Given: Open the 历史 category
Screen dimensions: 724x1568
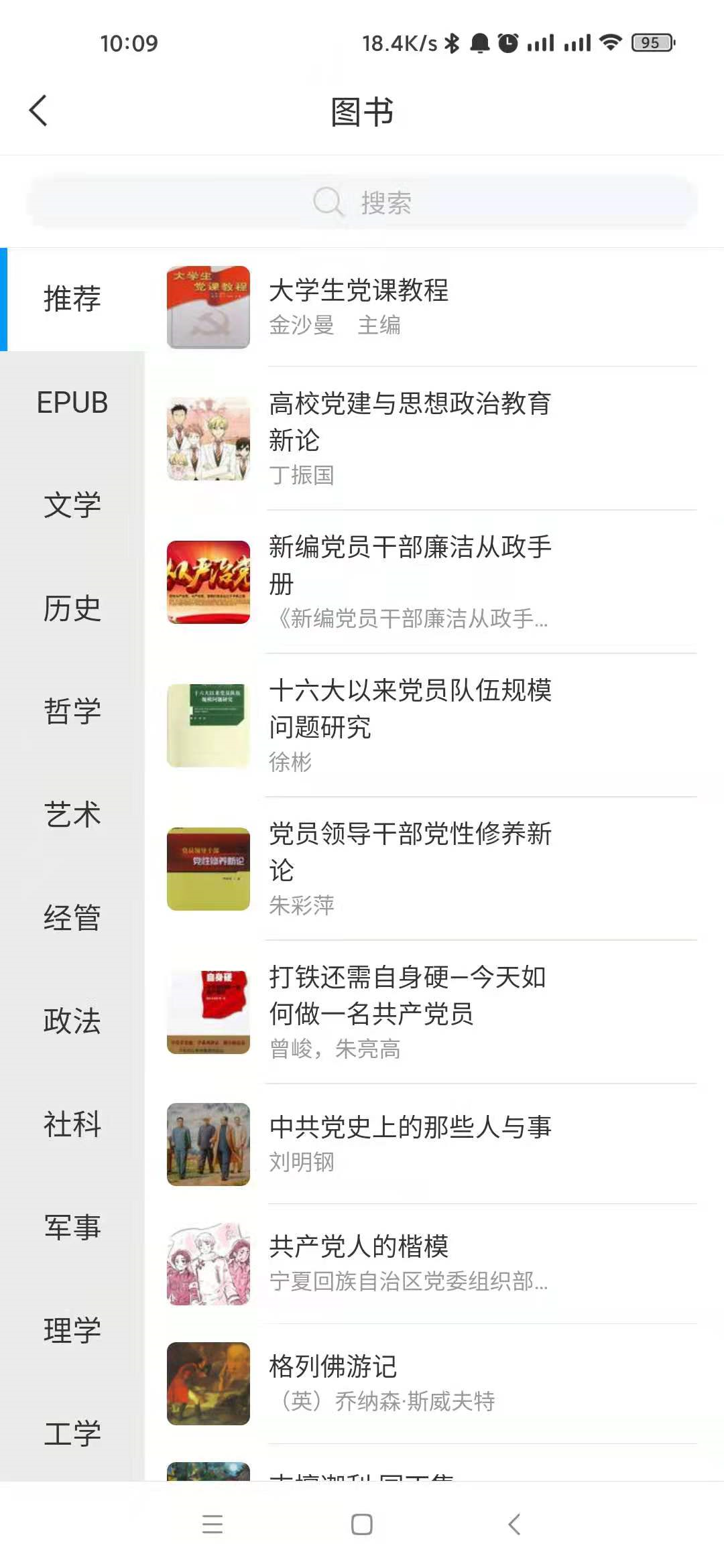Looking at the screenshot, I should click(72, 608).
